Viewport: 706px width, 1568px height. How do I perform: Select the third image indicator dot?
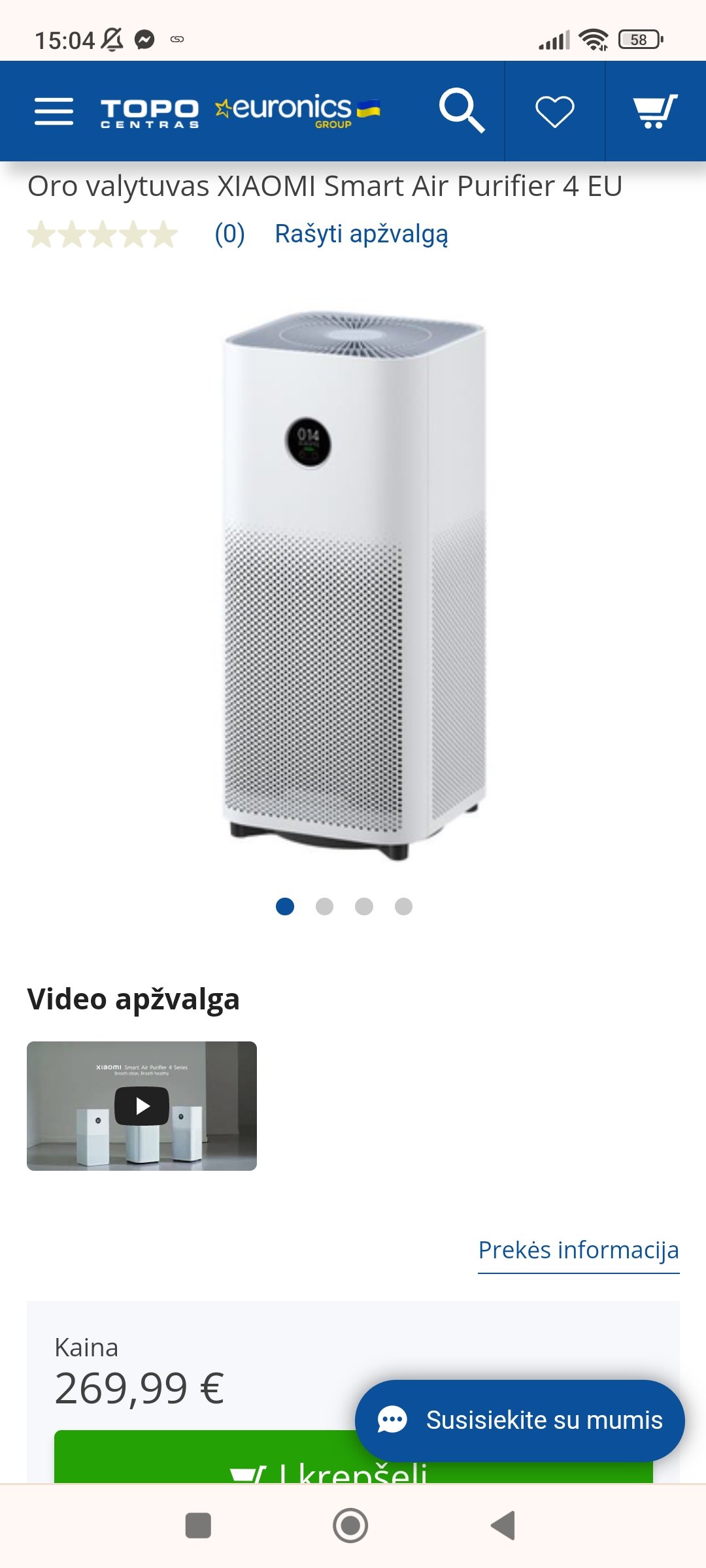coord(364,906)
